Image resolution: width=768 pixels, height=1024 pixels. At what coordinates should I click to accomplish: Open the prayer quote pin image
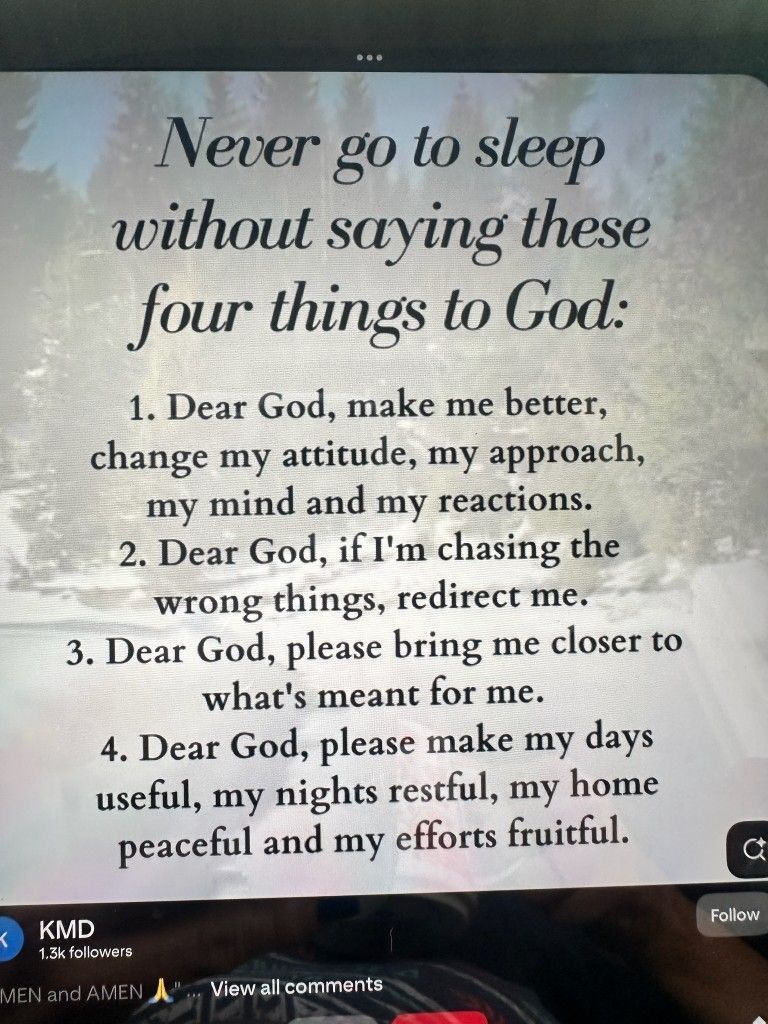(x=384, y=480)
